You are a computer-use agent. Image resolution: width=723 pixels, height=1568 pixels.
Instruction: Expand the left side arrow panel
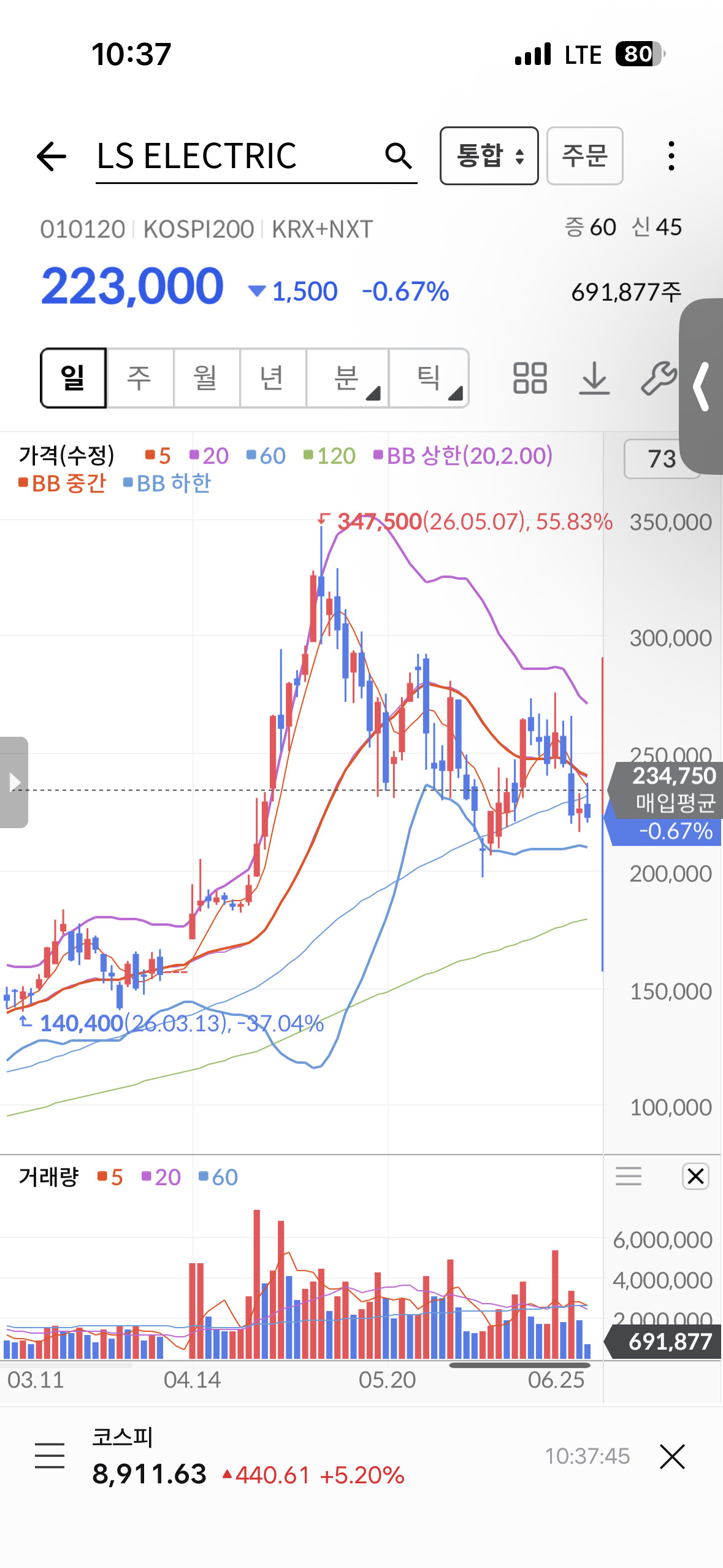click(14, 782)
